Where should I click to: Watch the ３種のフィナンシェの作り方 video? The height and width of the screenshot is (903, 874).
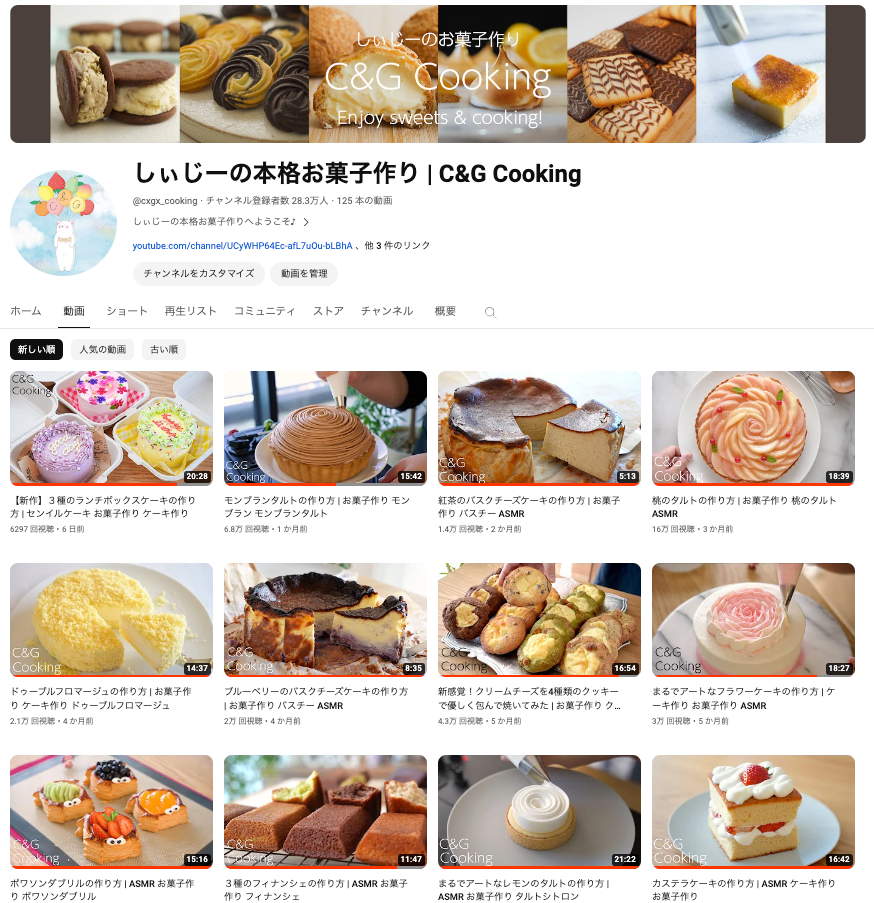(x=325, y=811)
